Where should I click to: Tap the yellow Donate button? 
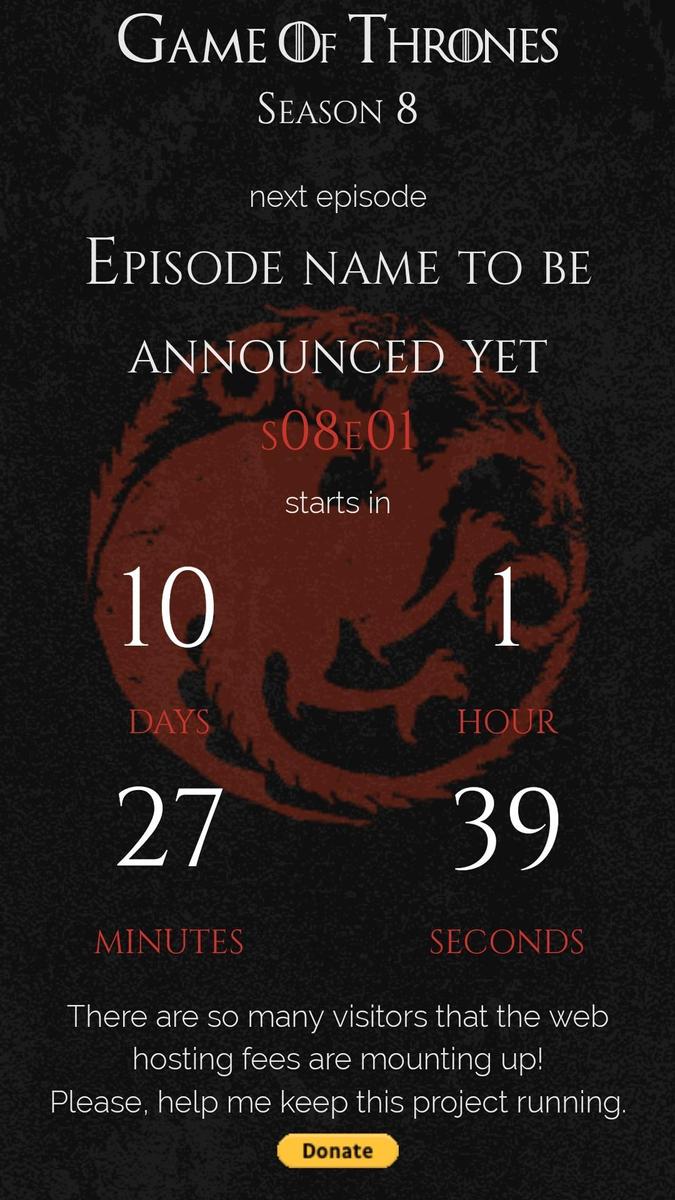(x=337, y=1151)
